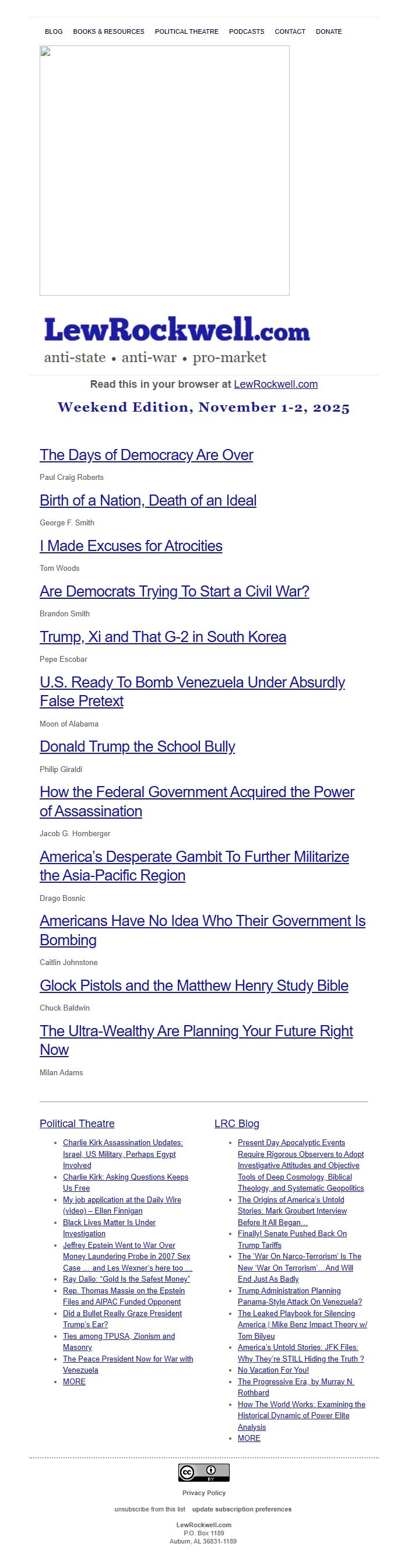
Task: Open 'The Ultra-Wealthy Are Planning Your Future Right Now'
Action: coord(196,1031)
